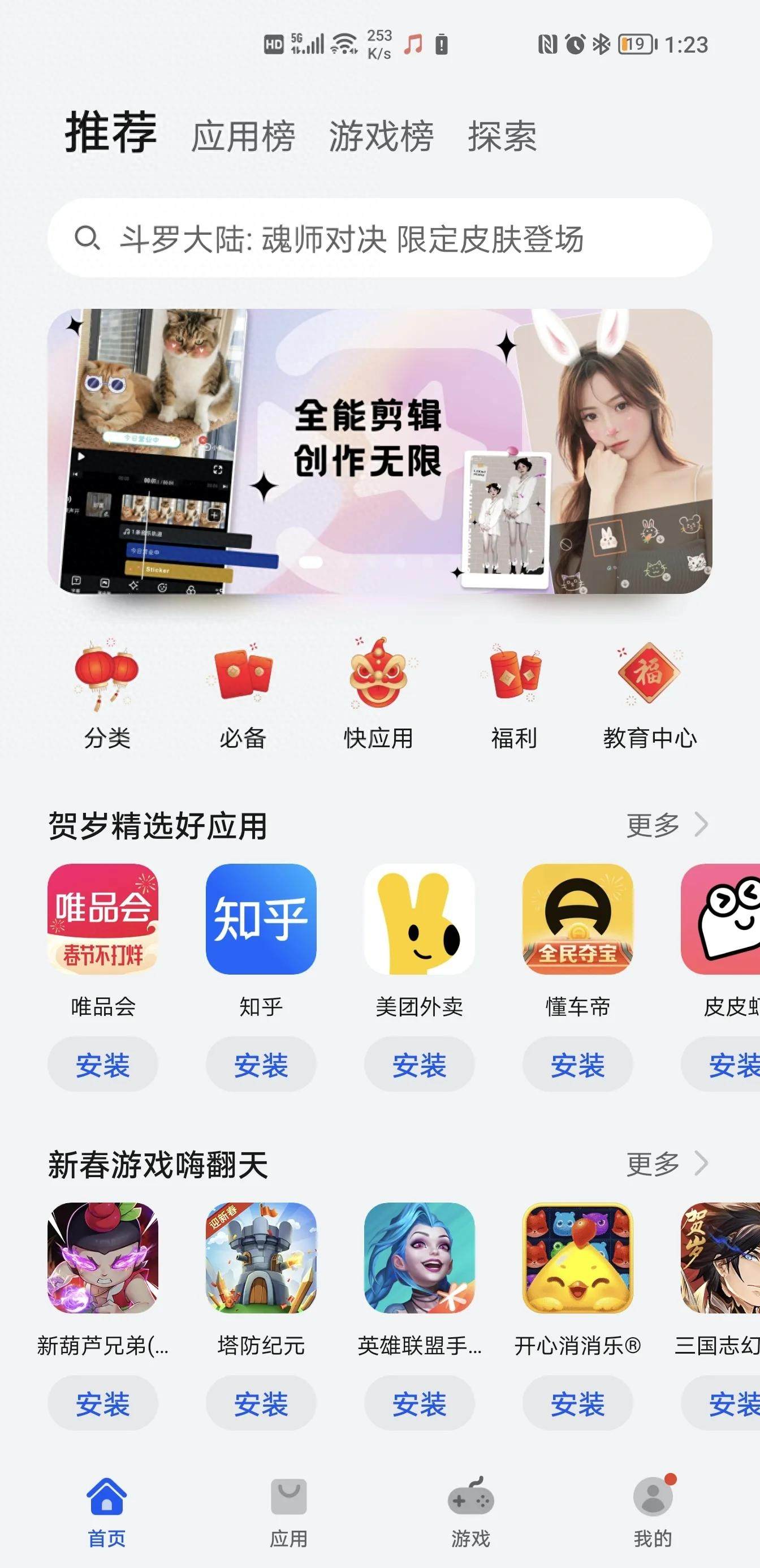Image resolution: width=760 pixels, height=1568 pixels.
Task: Install the 唯品会 app
Action: click(x=103, y=1065)
